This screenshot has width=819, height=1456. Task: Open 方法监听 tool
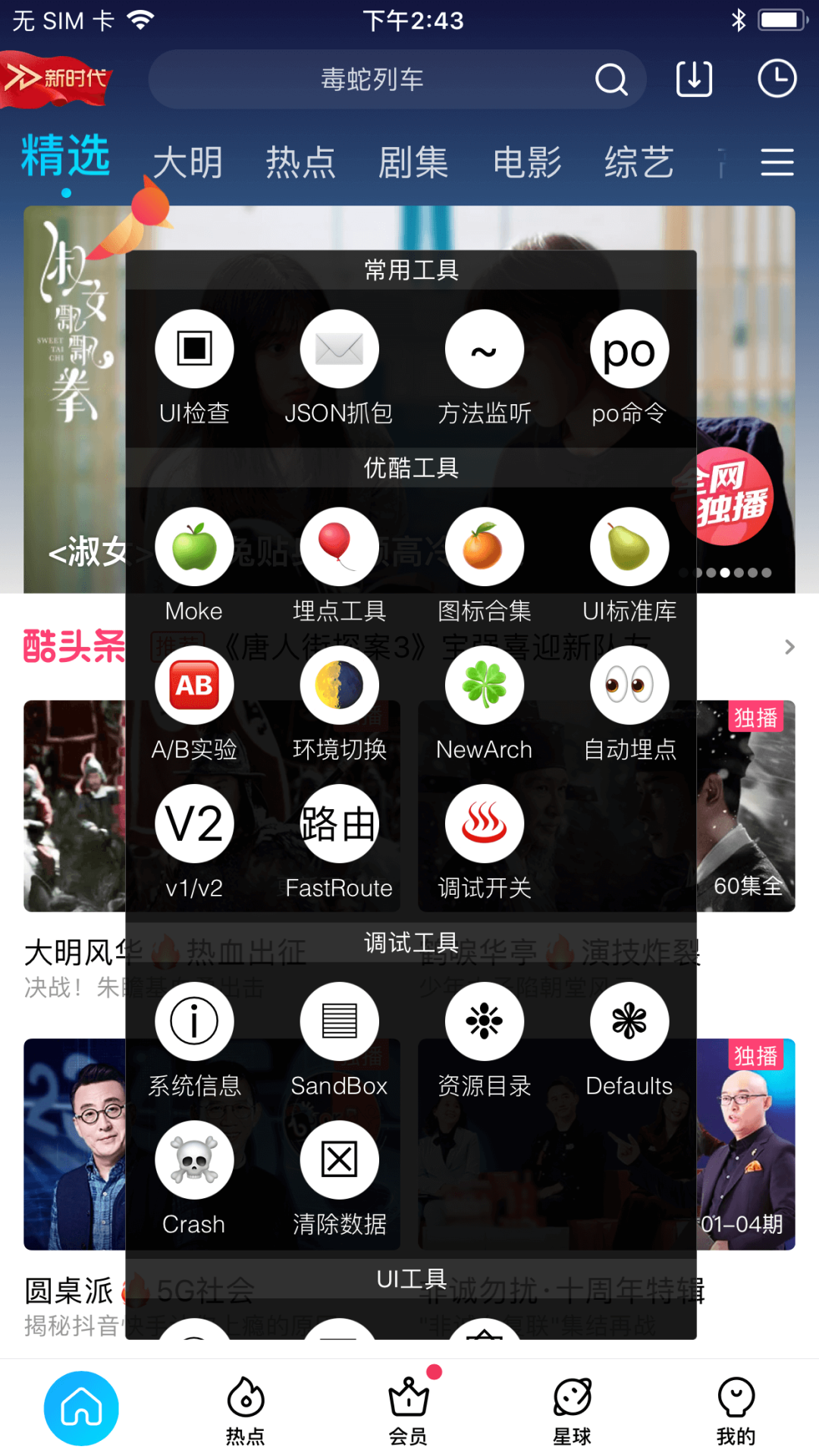click(x=484, y=350)
